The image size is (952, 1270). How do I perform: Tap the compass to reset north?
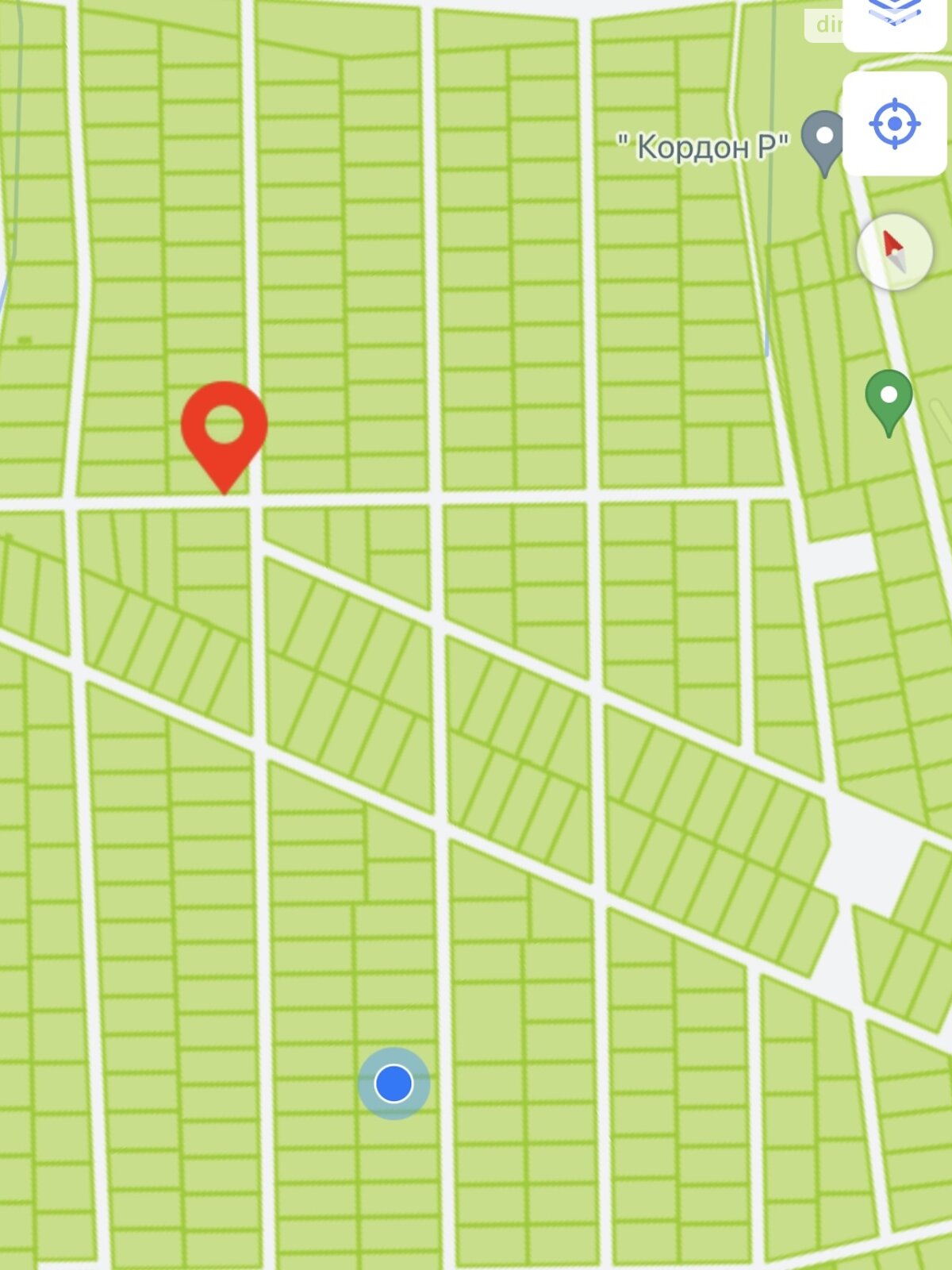[895, 252]
